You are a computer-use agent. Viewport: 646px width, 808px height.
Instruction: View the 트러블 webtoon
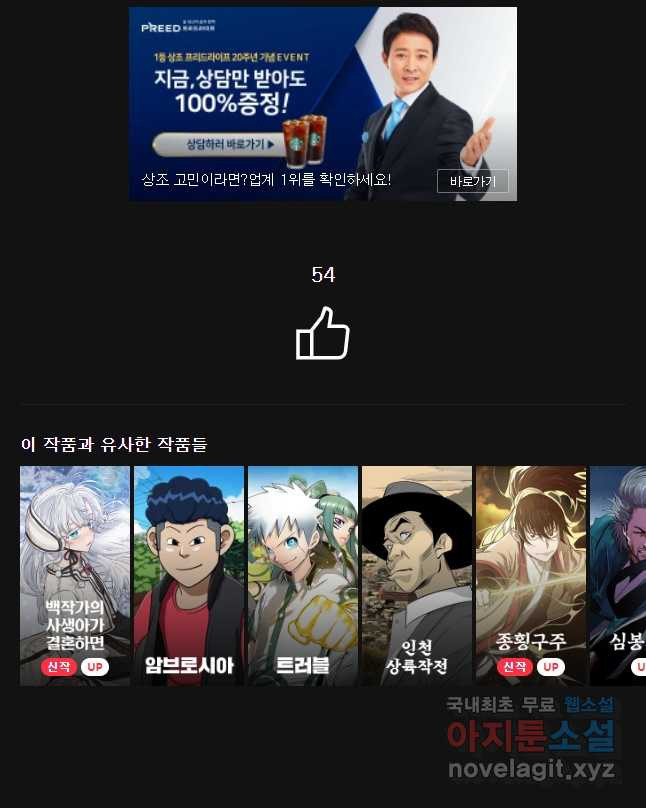click(302, 575)
